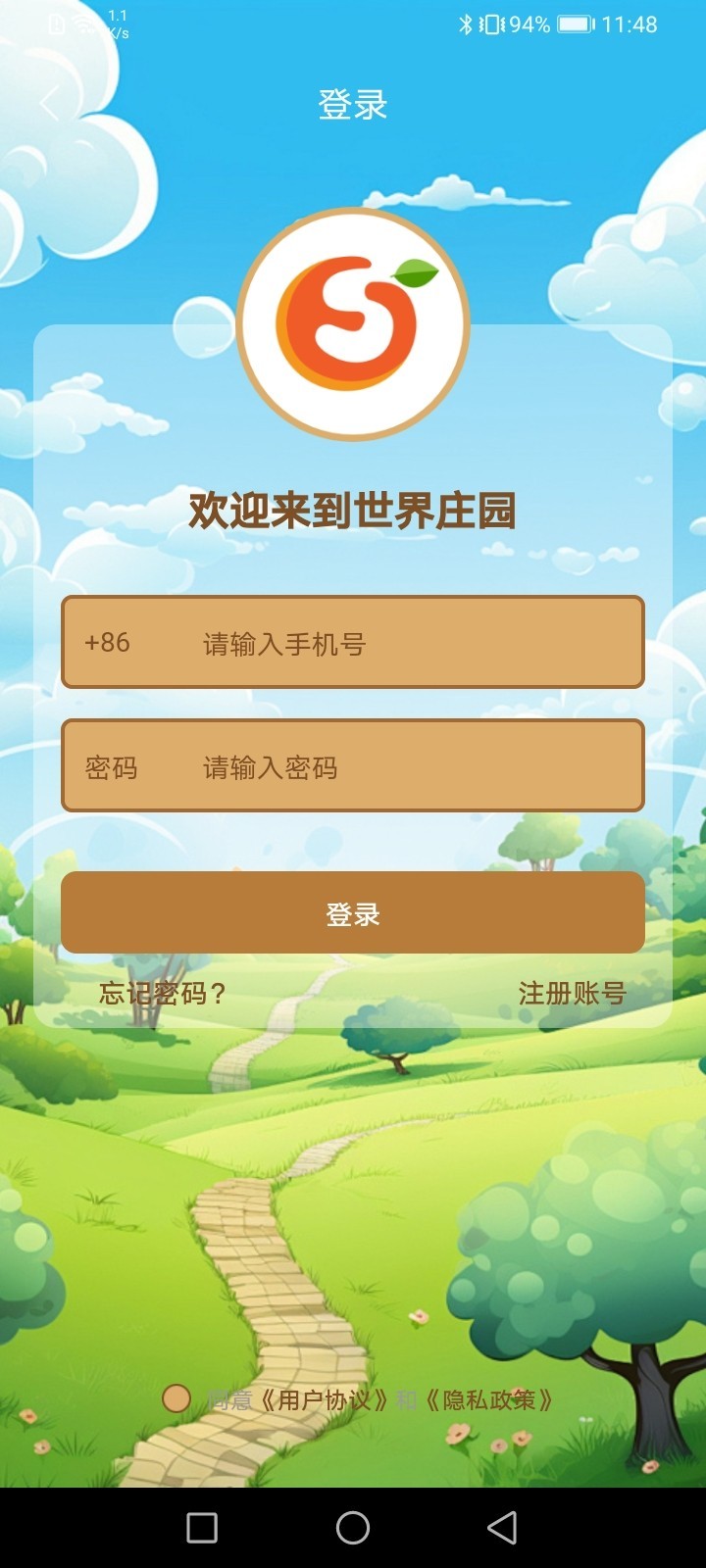Open the 《隐私政策》 privacy policy link

click(489, 1400)
